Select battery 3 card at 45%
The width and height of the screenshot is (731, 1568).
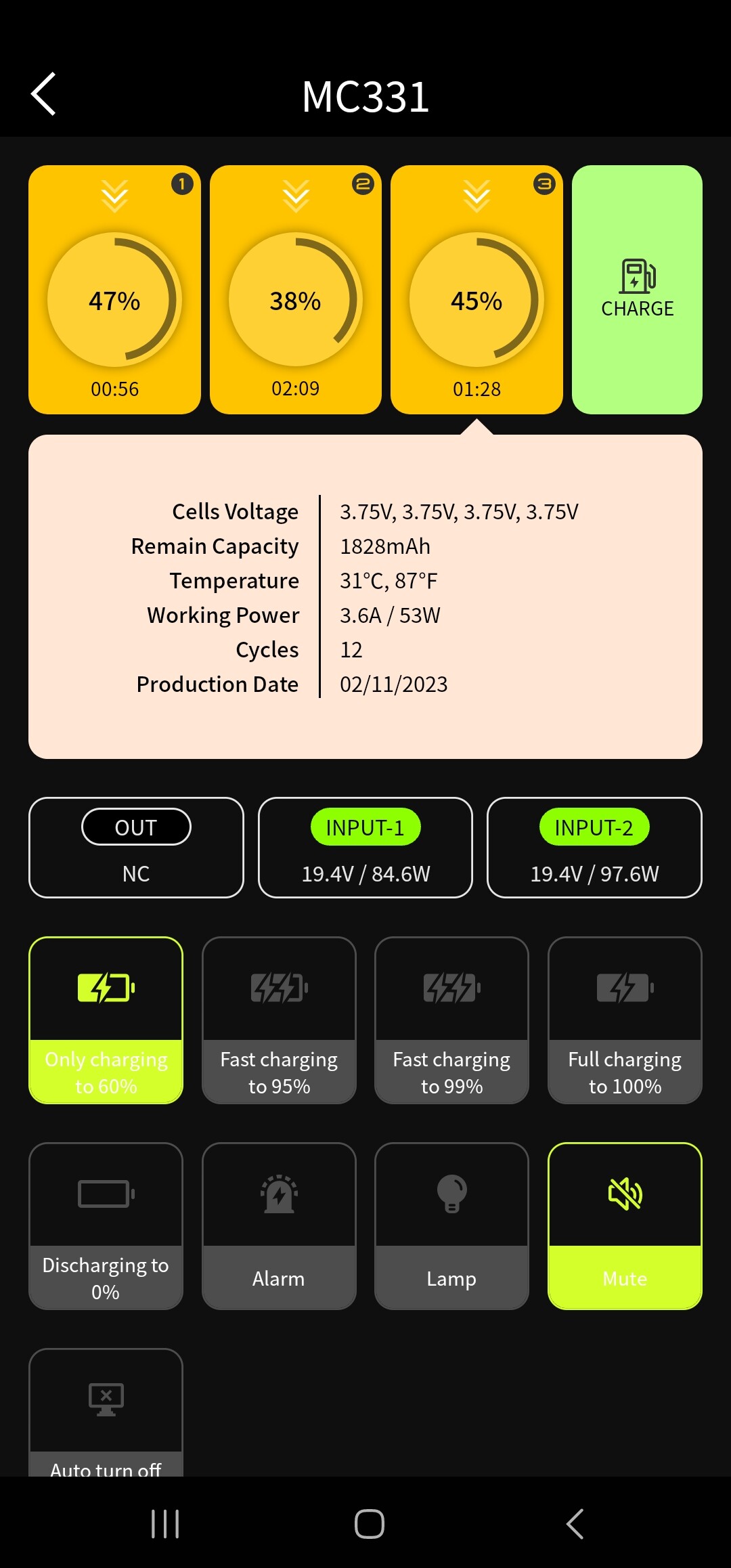pos(477,289)
